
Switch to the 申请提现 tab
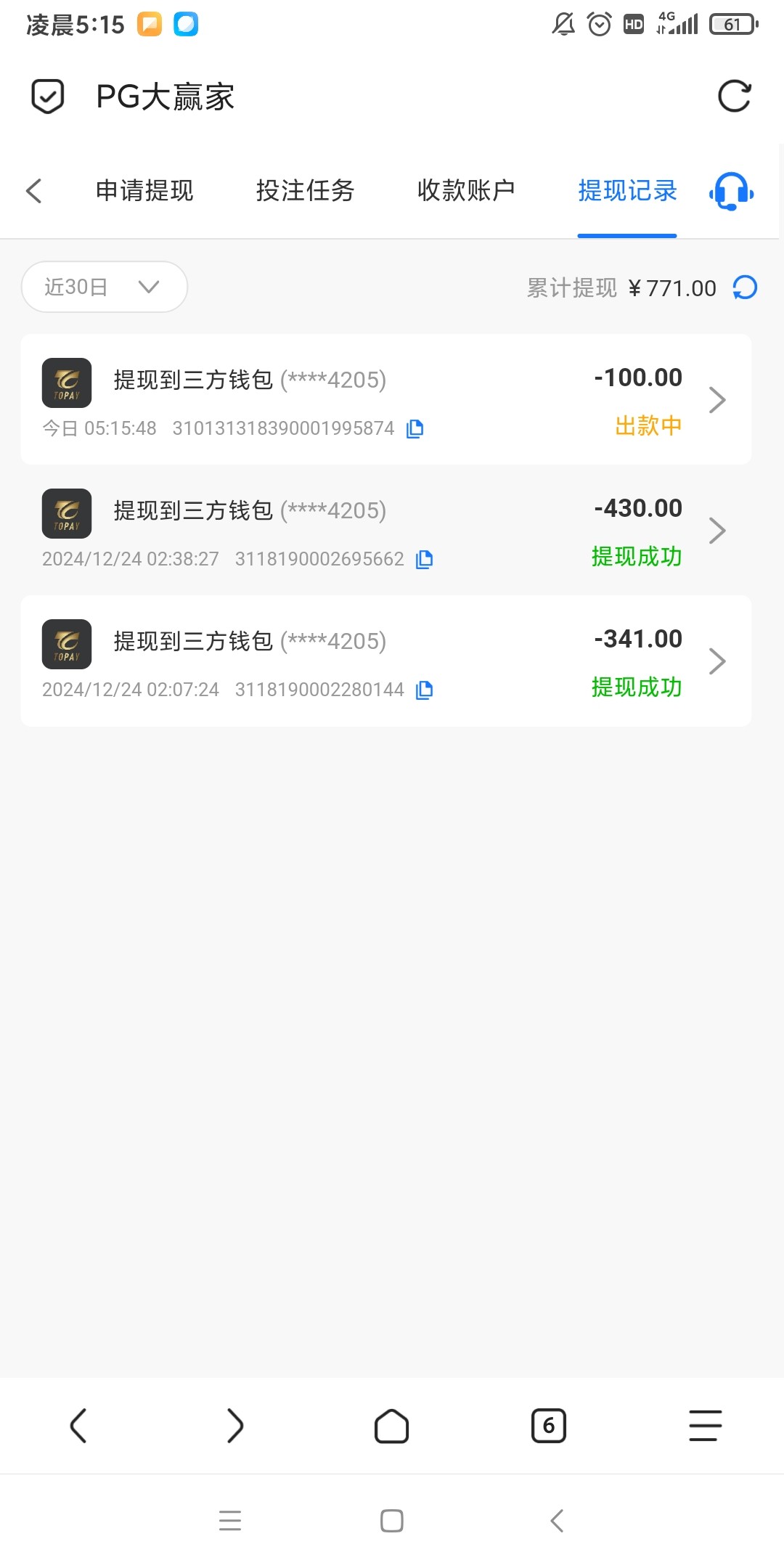tap(144, 191)
